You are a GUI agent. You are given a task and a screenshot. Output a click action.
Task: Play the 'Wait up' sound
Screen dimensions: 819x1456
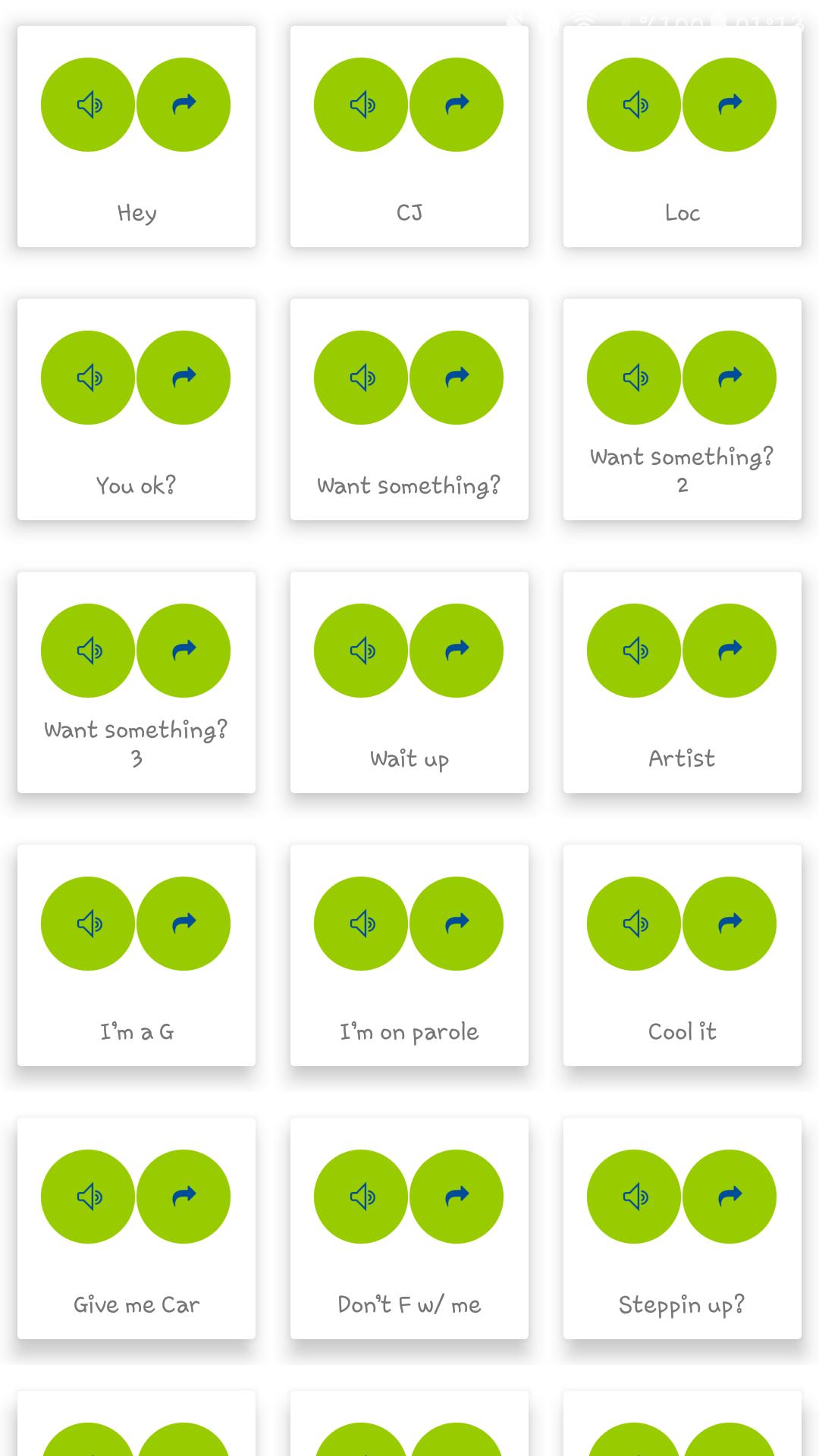pos(361,651)
